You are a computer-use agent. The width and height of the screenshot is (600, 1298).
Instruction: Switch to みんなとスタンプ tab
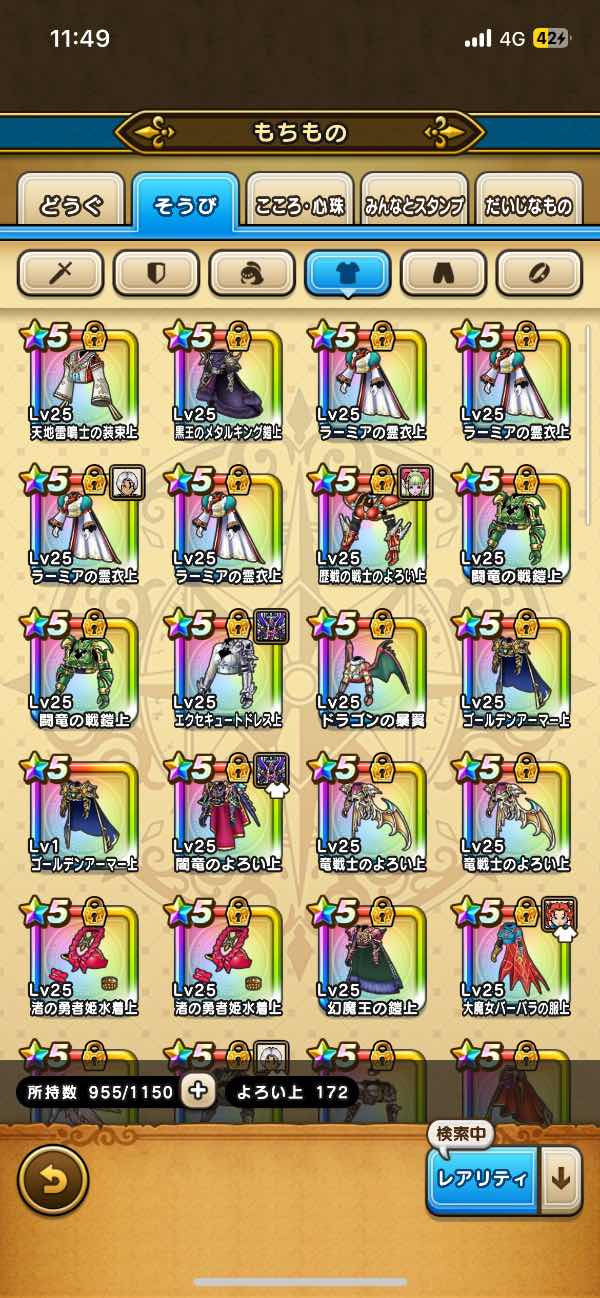point(414,206)
